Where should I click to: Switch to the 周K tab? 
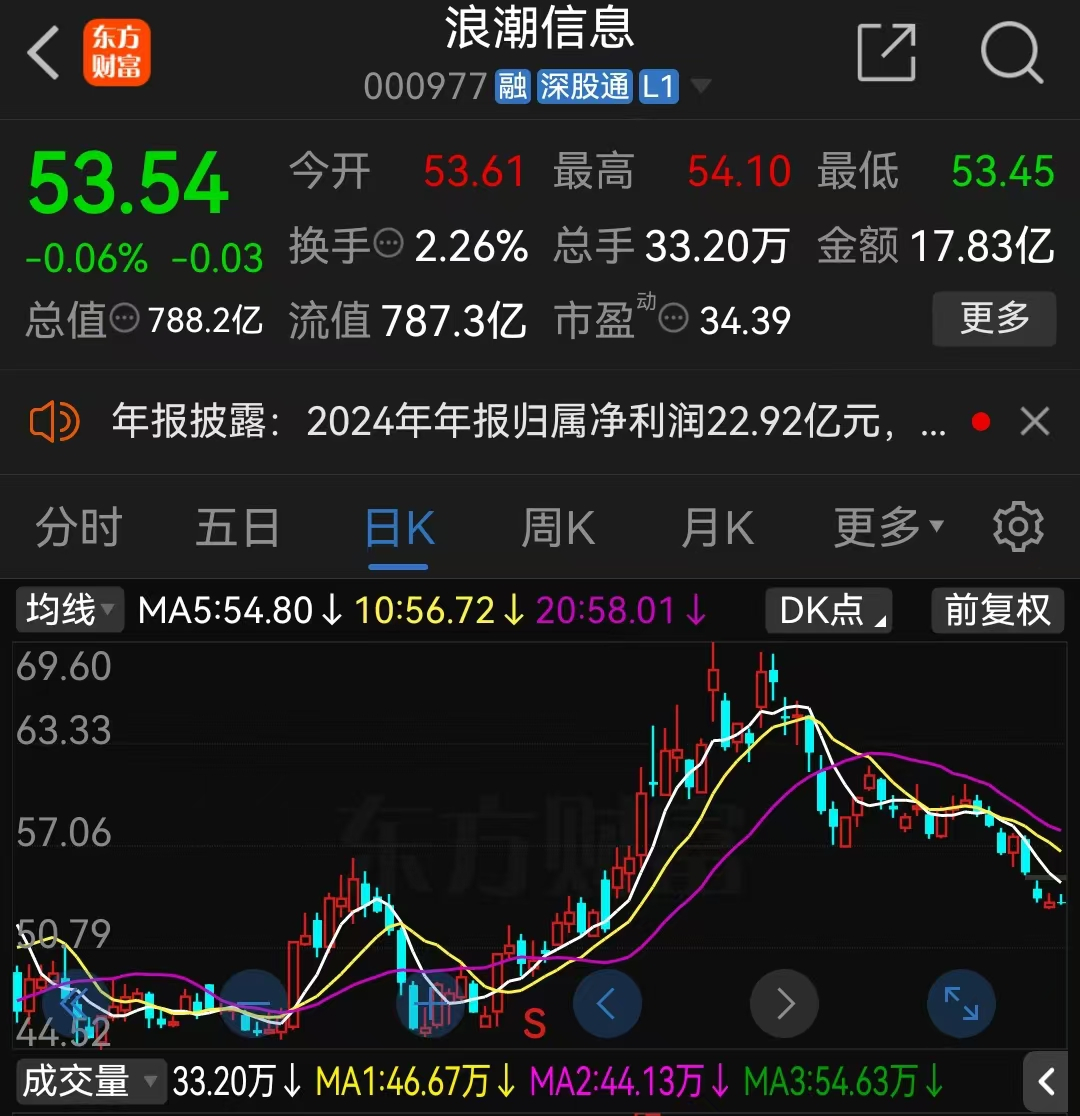557,527
